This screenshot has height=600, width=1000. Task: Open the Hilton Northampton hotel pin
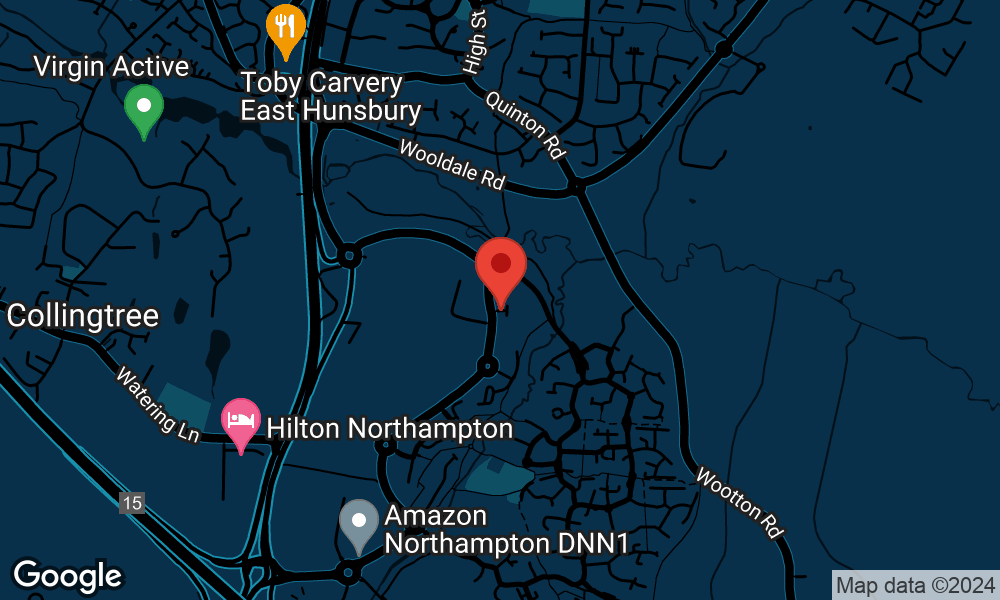tap(241, 420)
